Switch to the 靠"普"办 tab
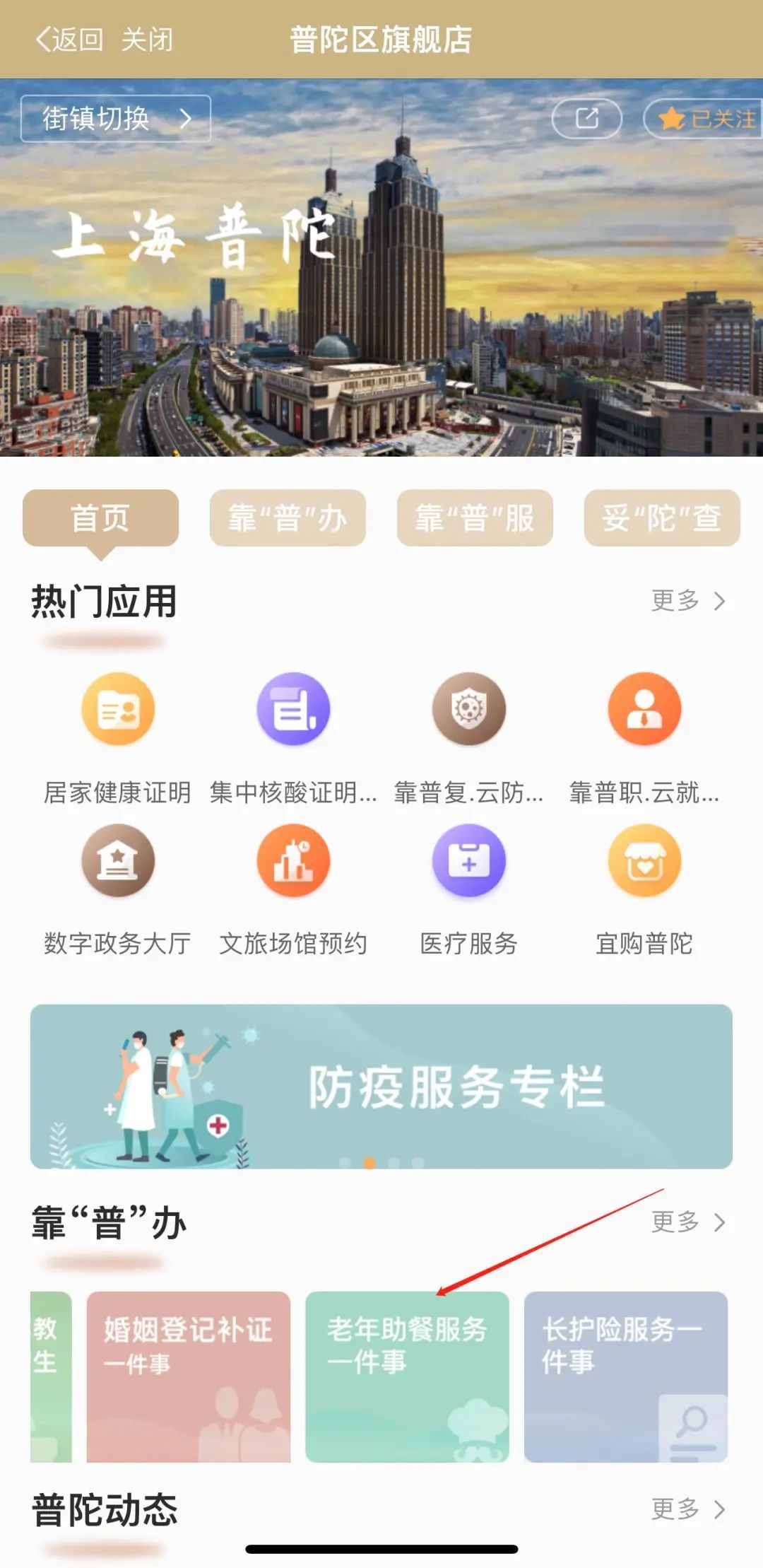The height and width of the screenshot is (1568, 763). pos(288,518)
